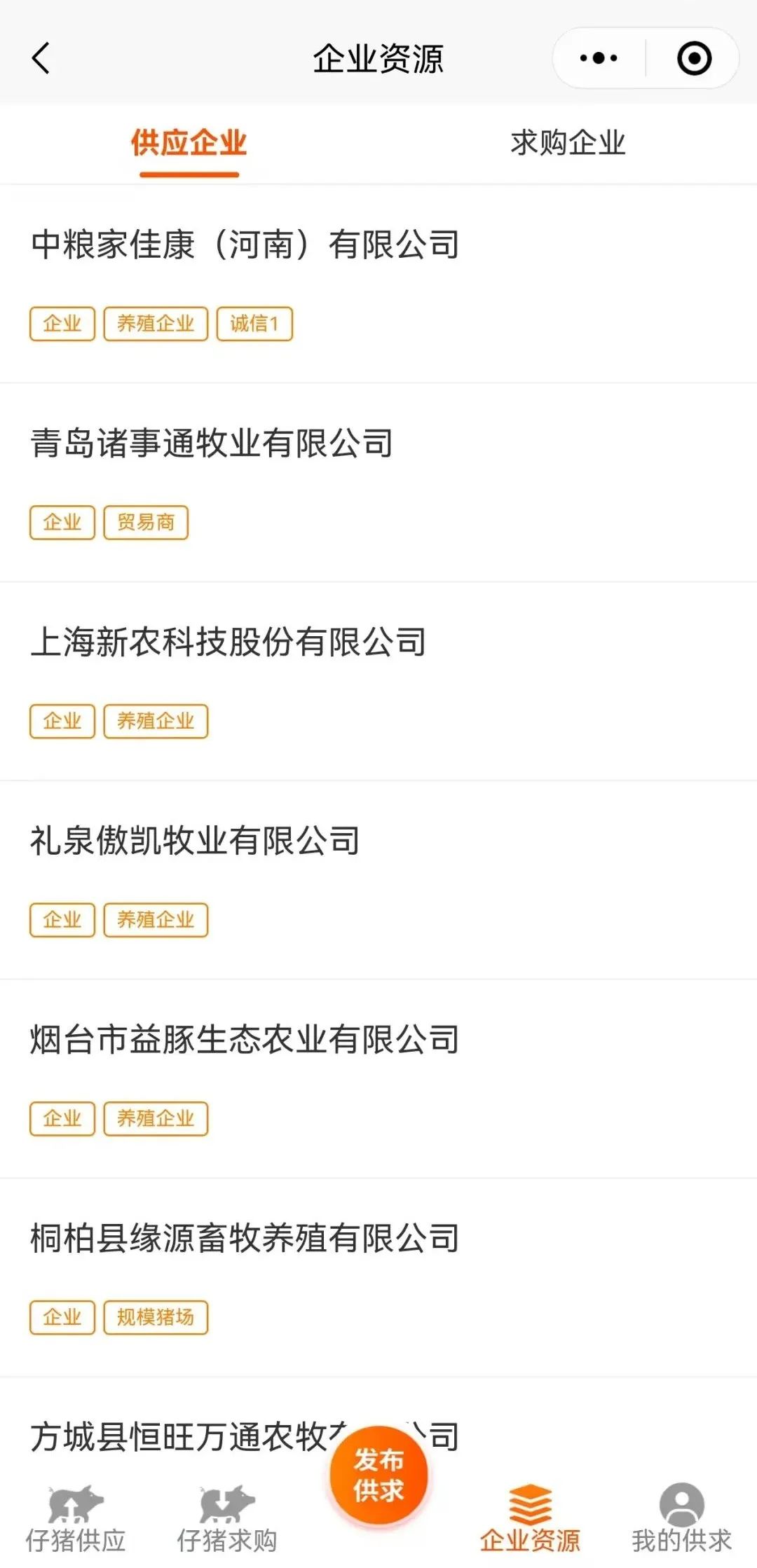The height and width of the screenshot is (1568, 757).
Task: Tap the 发布供求 floating button
Action: (378, 1475)
